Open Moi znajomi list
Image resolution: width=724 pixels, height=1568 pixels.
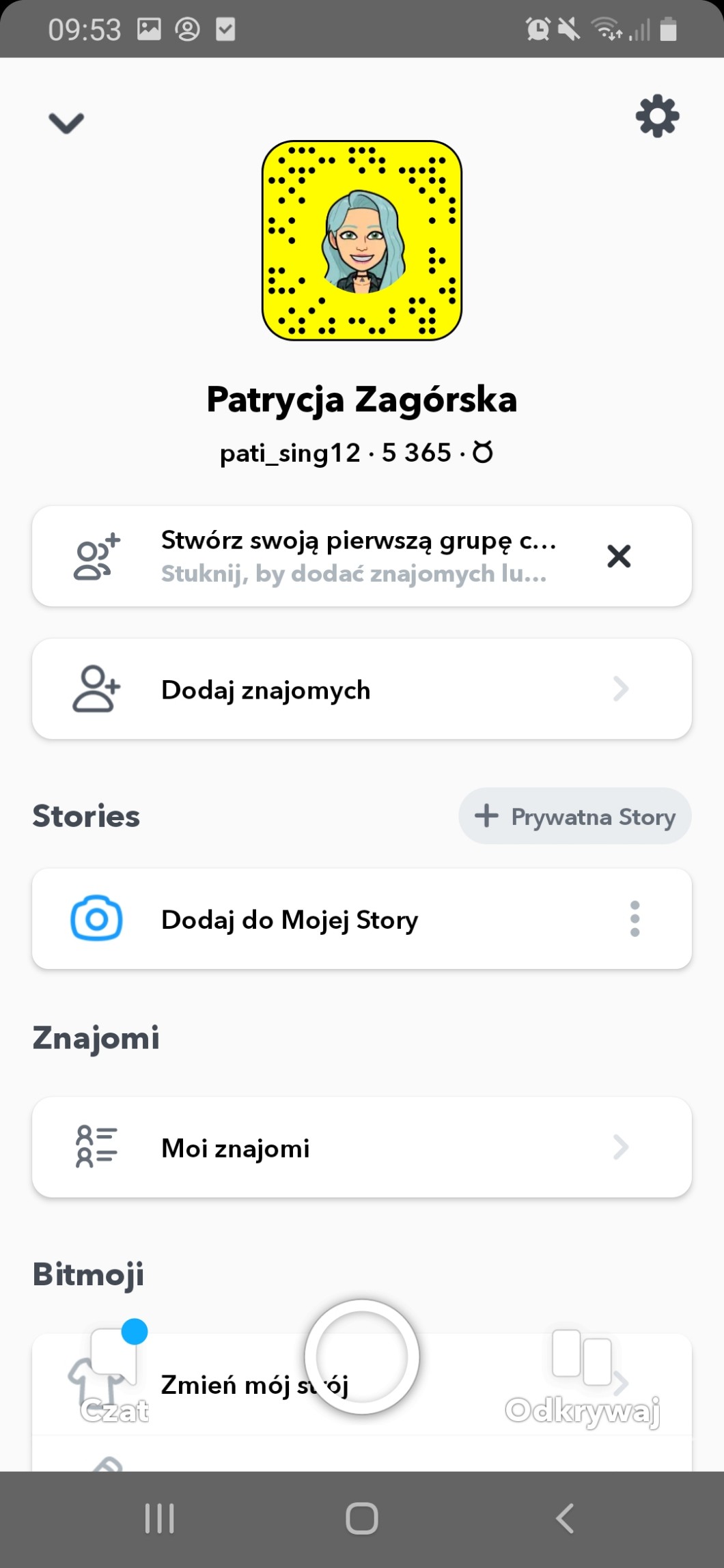pyautogui.click(x=362, y=1147)
